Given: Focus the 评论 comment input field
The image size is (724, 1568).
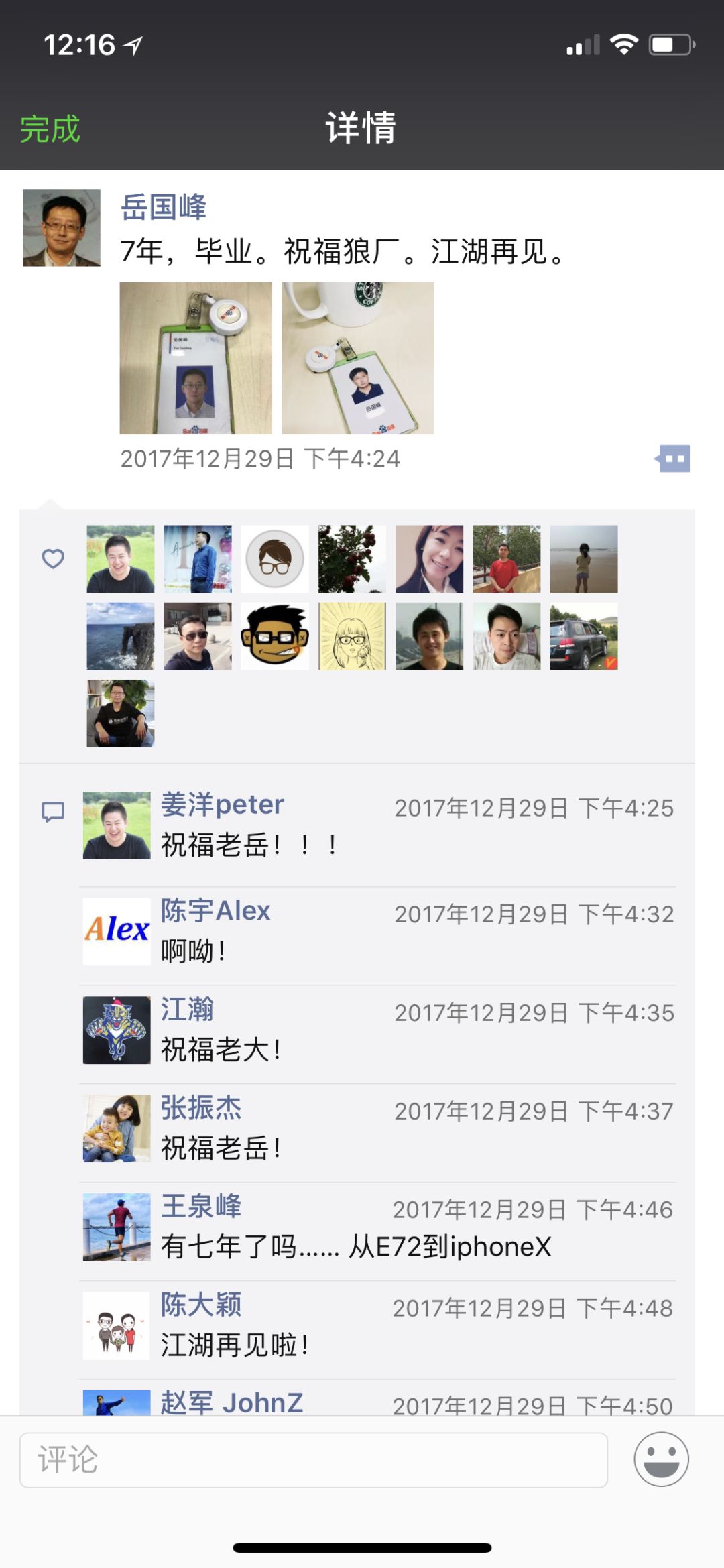Looking at the screenshot, I should [314, 1460].
